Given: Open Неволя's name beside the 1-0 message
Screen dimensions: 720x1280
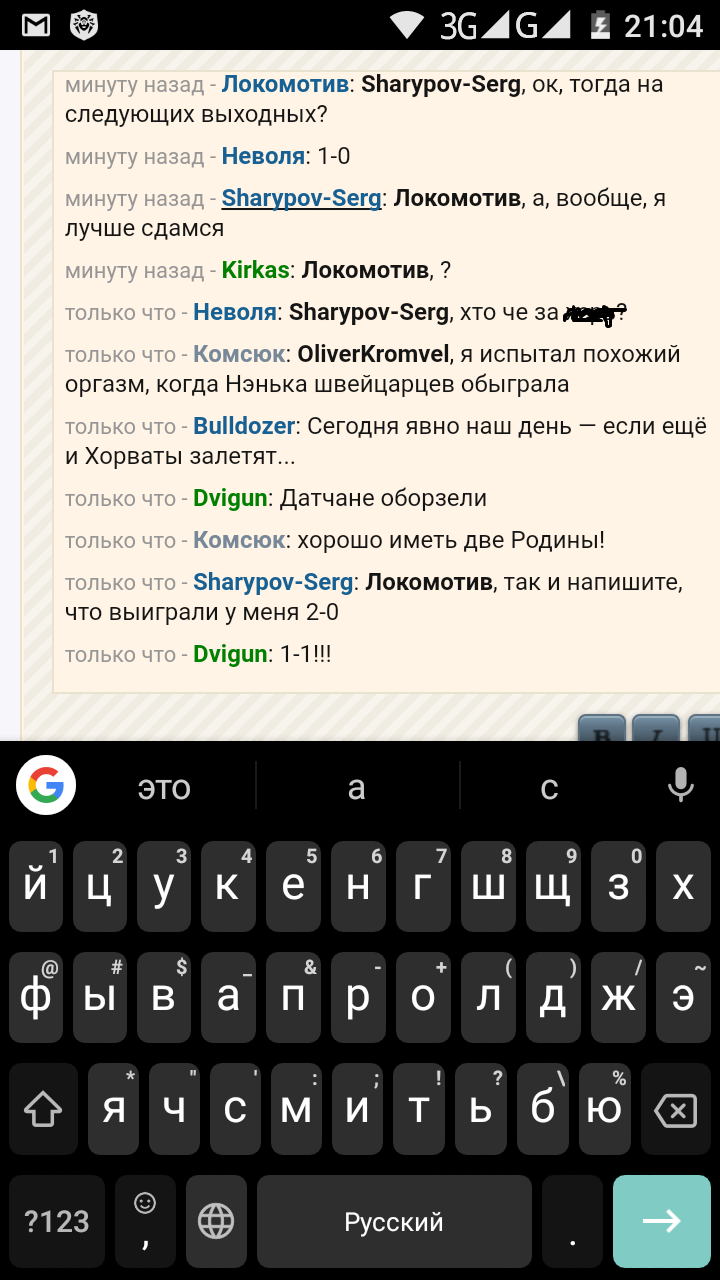Looking at the screenshot, I should pyautogui.click(x=263, y=156).
